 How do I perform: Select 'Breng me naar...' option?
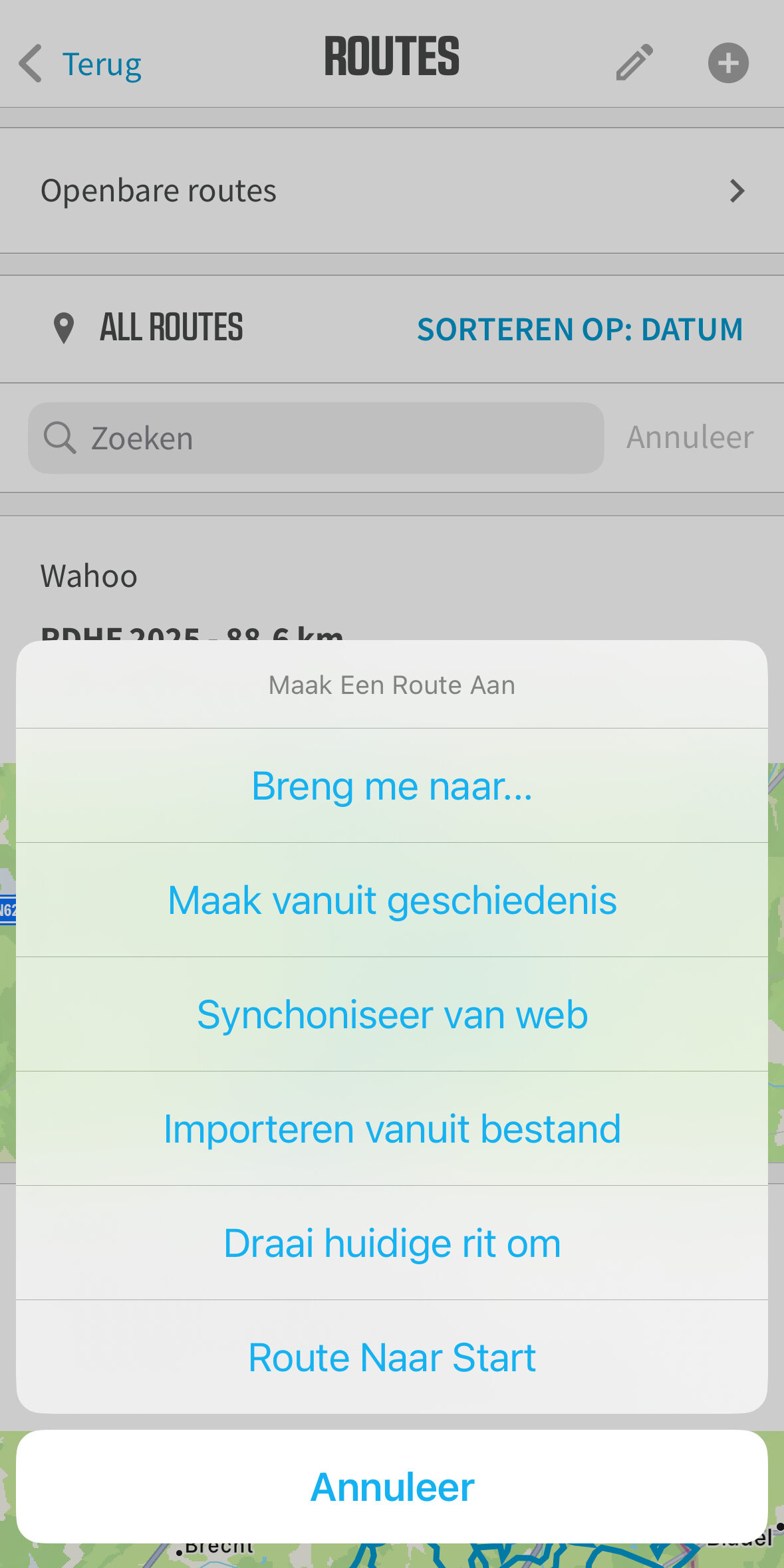(392, 786)
